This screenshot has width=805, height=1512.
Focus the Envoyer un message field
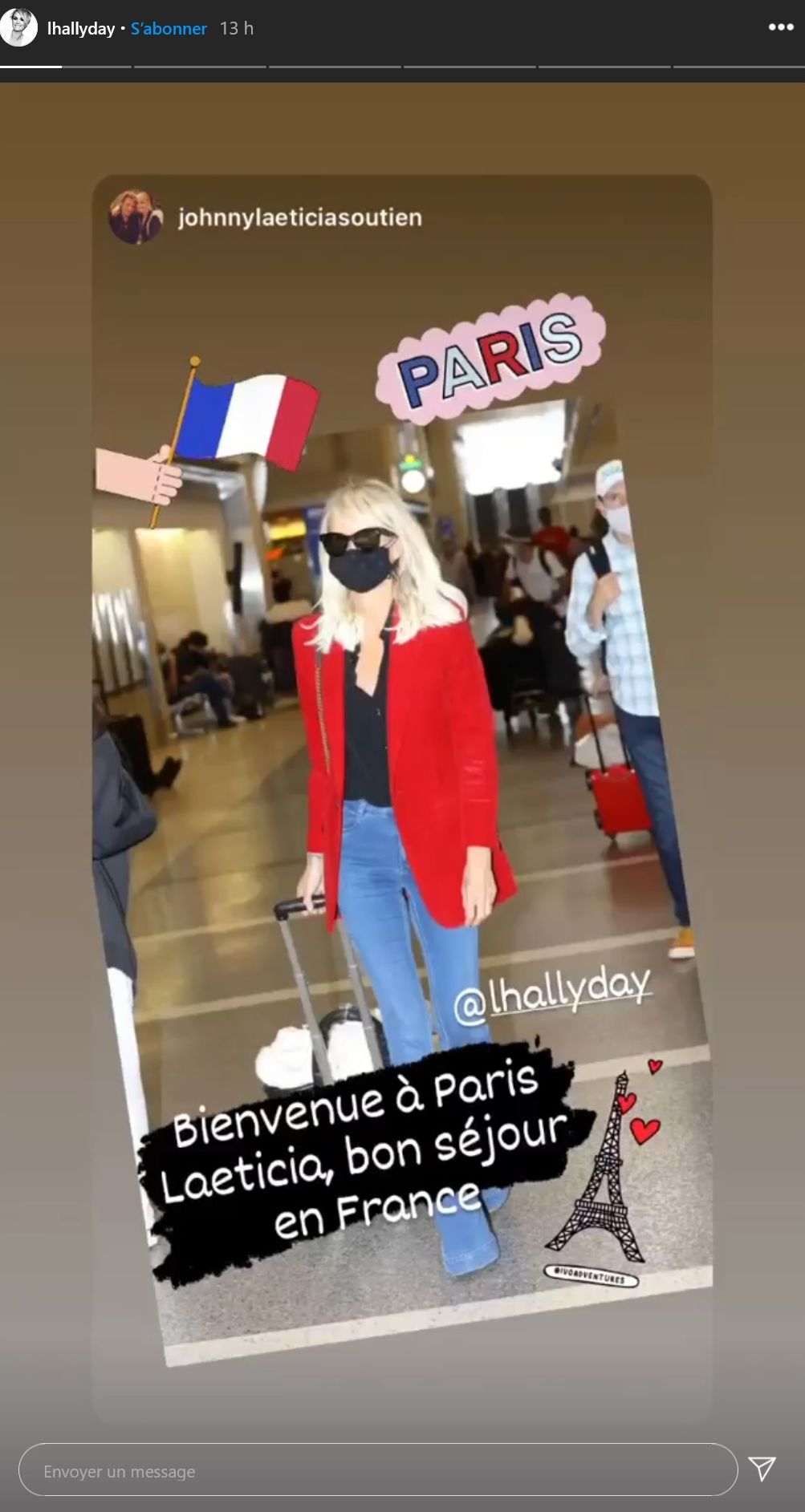(377, 1471)
